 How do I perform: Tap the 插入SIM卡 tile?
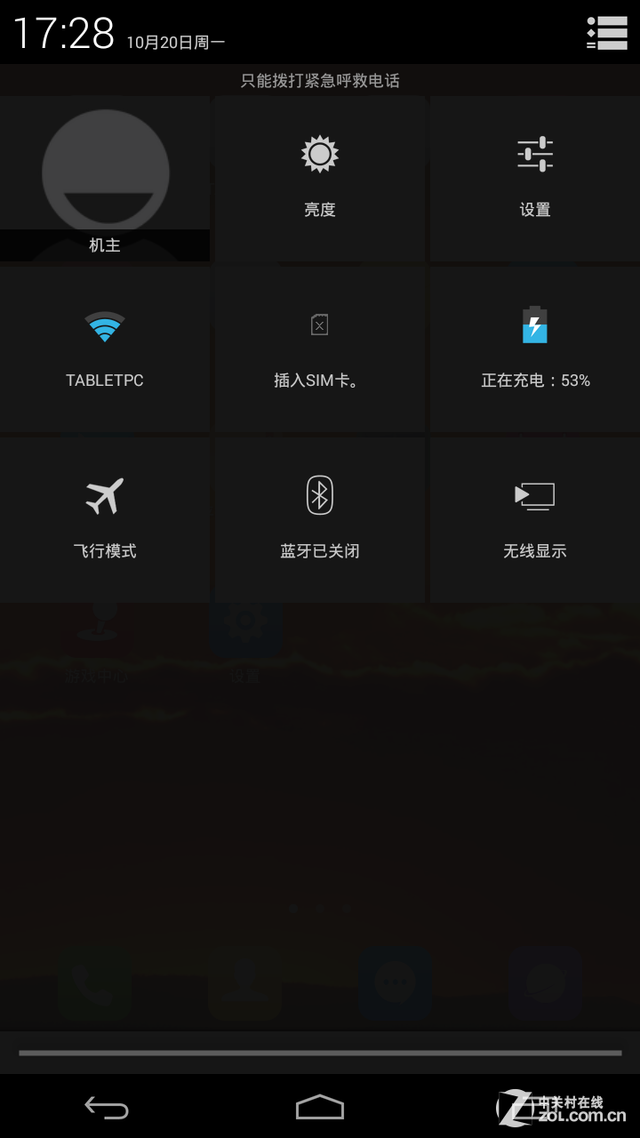tap(320, 348)
